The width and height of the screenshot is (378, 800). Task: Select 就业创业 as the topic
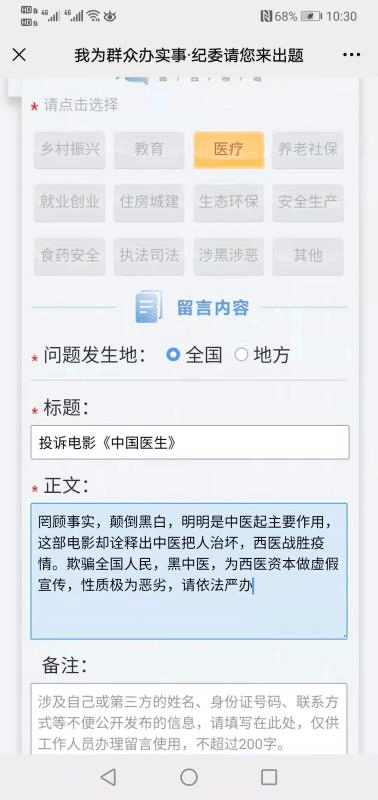[70, 203]
